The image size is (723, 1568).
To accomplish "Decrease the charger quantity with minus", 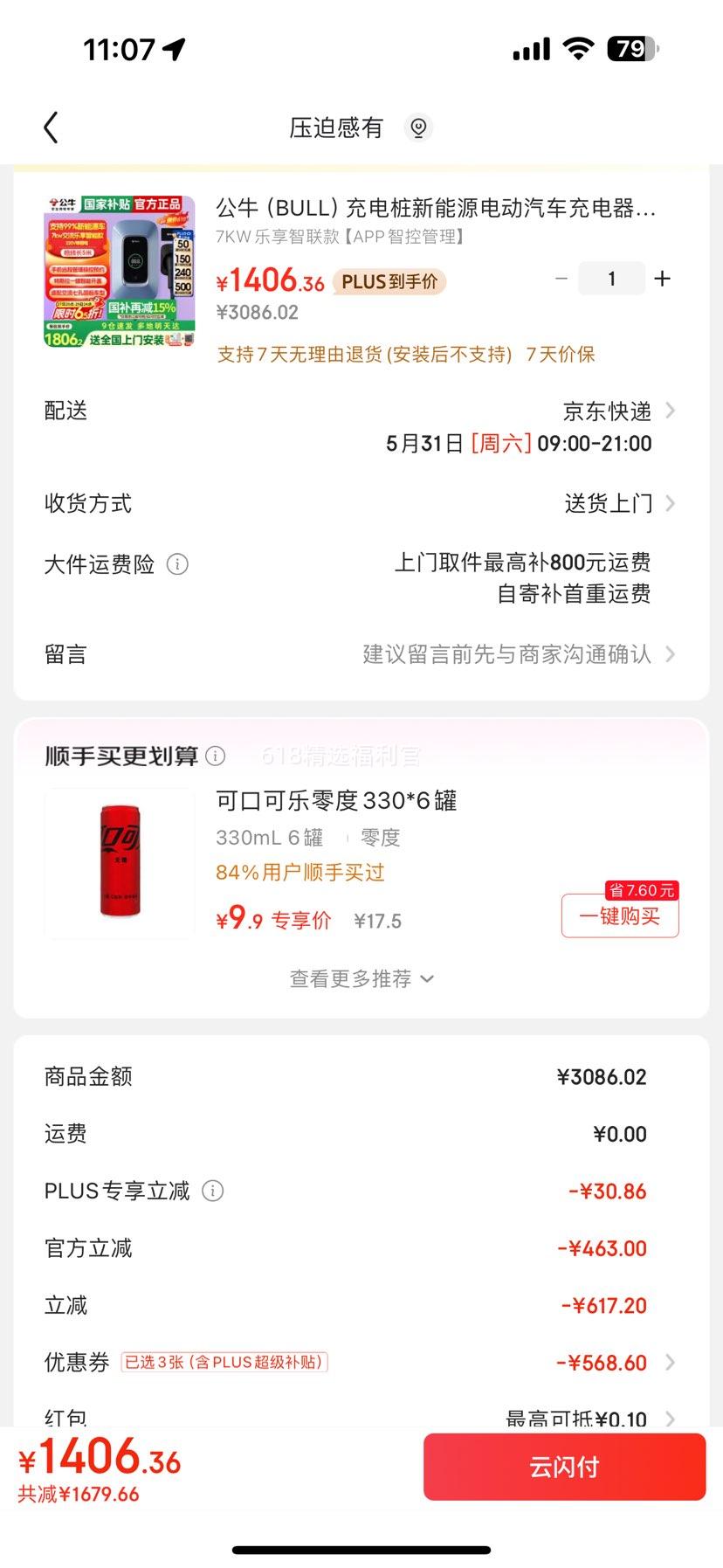I will coord(561,279).
